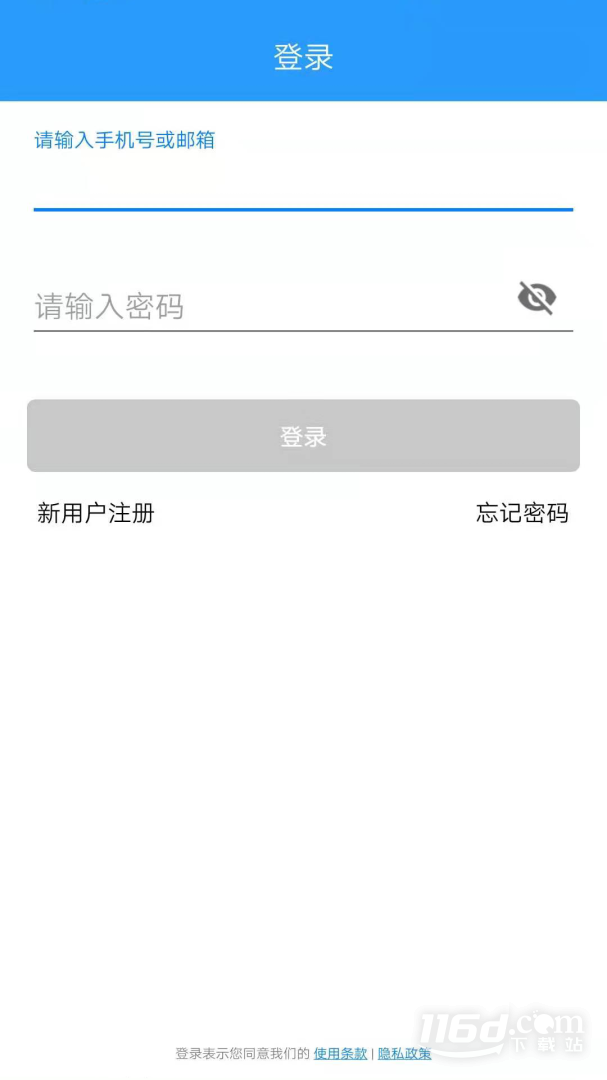
Task: Toggle password visibility eye icon
Action: [537, 298]
